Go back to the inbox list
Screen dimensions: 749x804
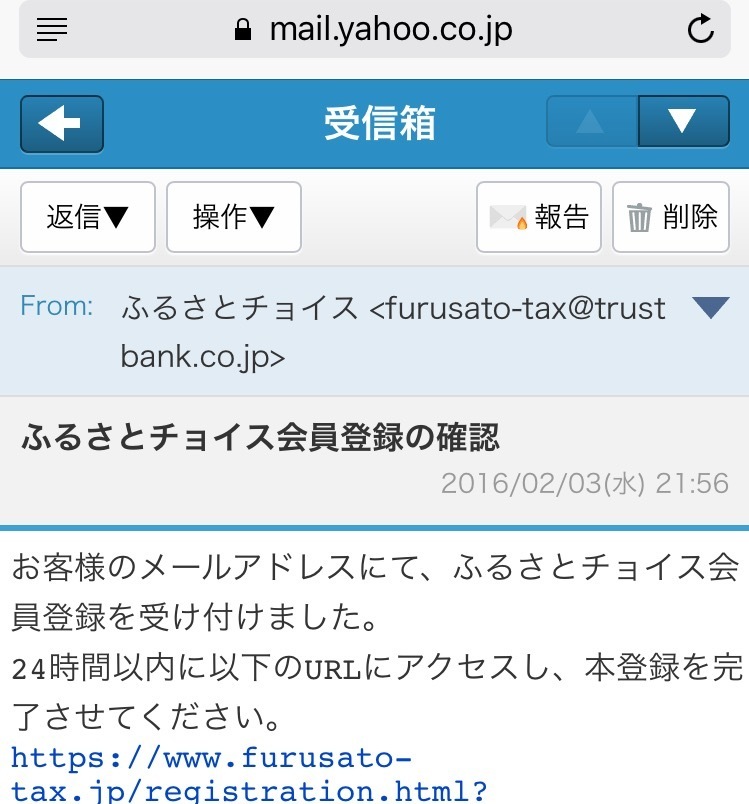62,124
